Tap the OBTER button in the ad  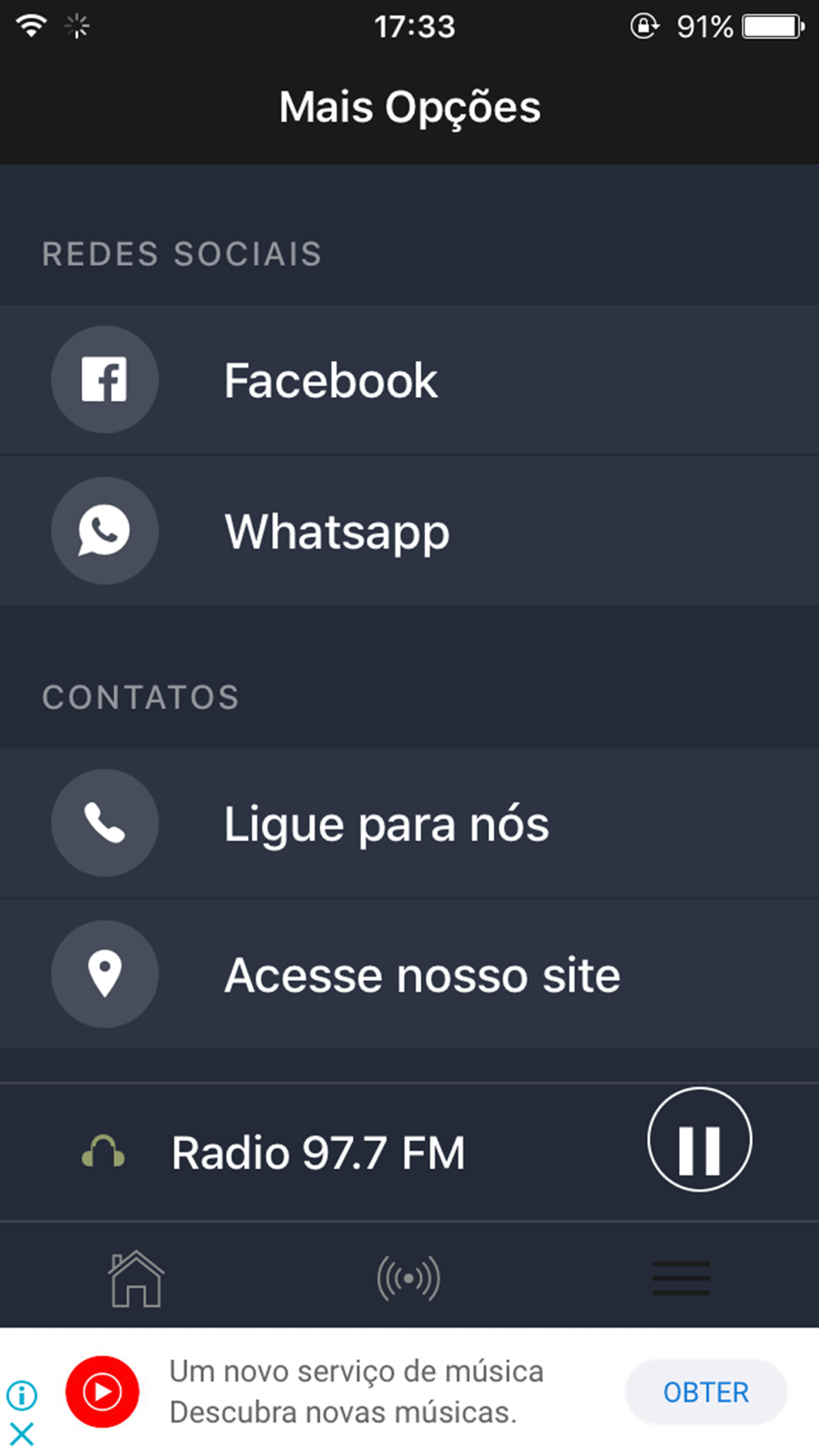(x=706, y=1392)
